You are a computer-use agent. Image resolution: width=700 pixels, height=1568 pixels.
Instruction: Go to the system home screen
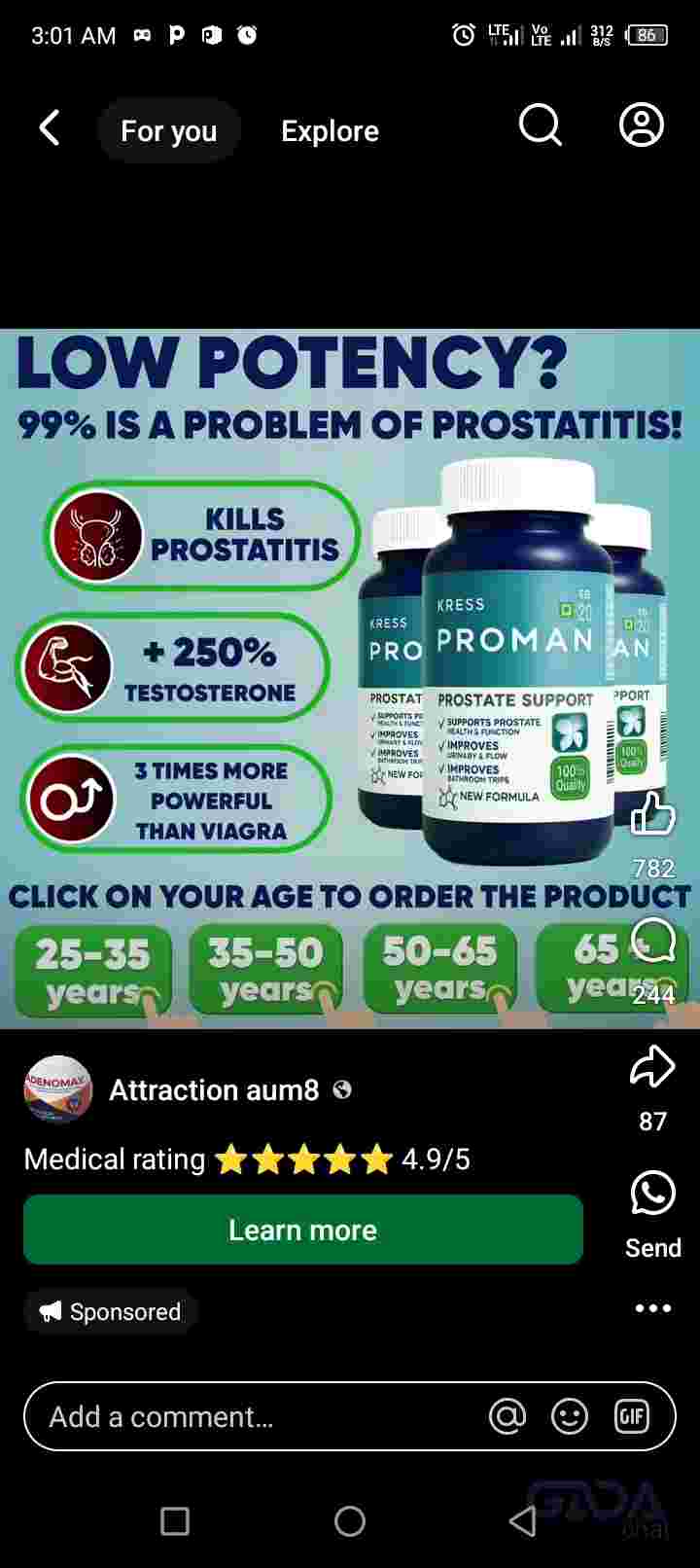pos(350,1521)
